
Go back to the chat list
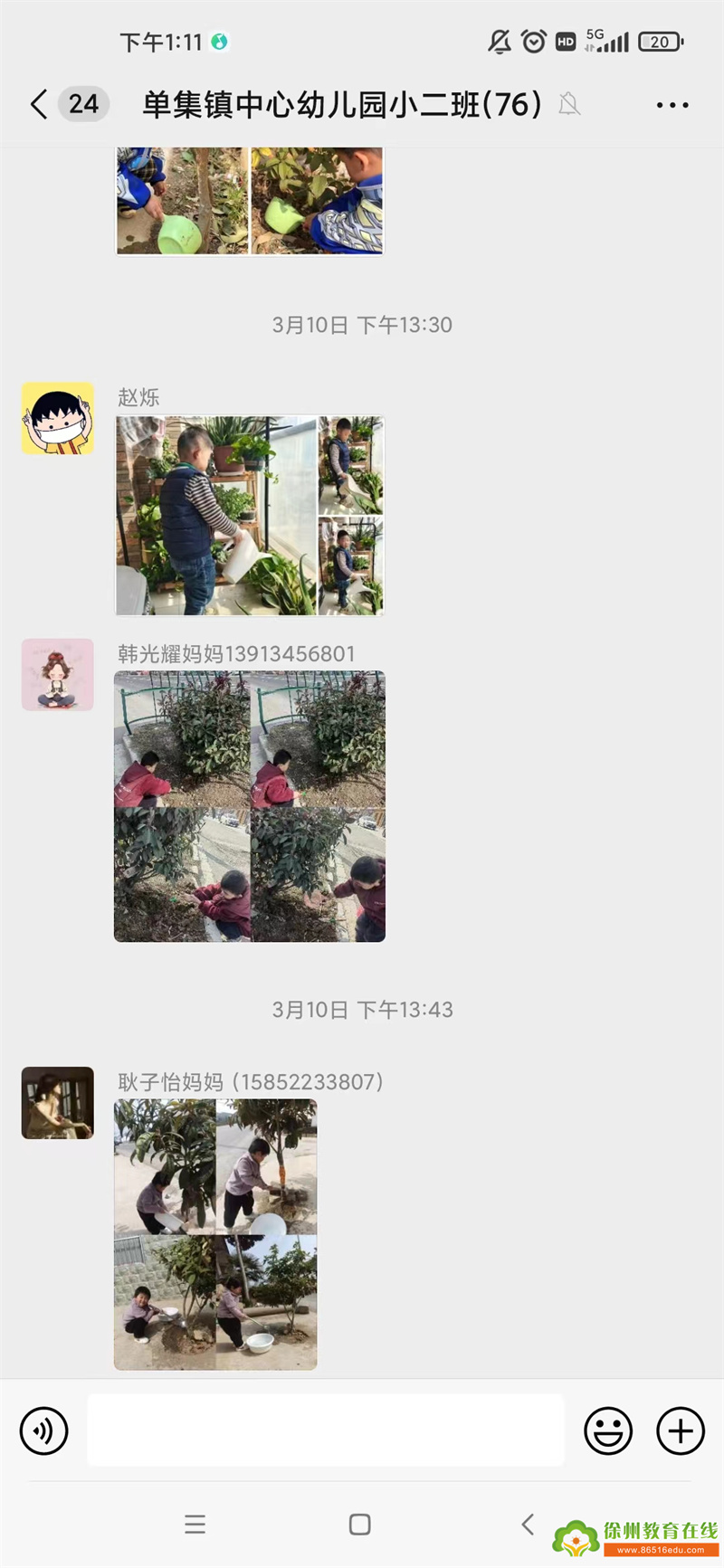[39, 105]
